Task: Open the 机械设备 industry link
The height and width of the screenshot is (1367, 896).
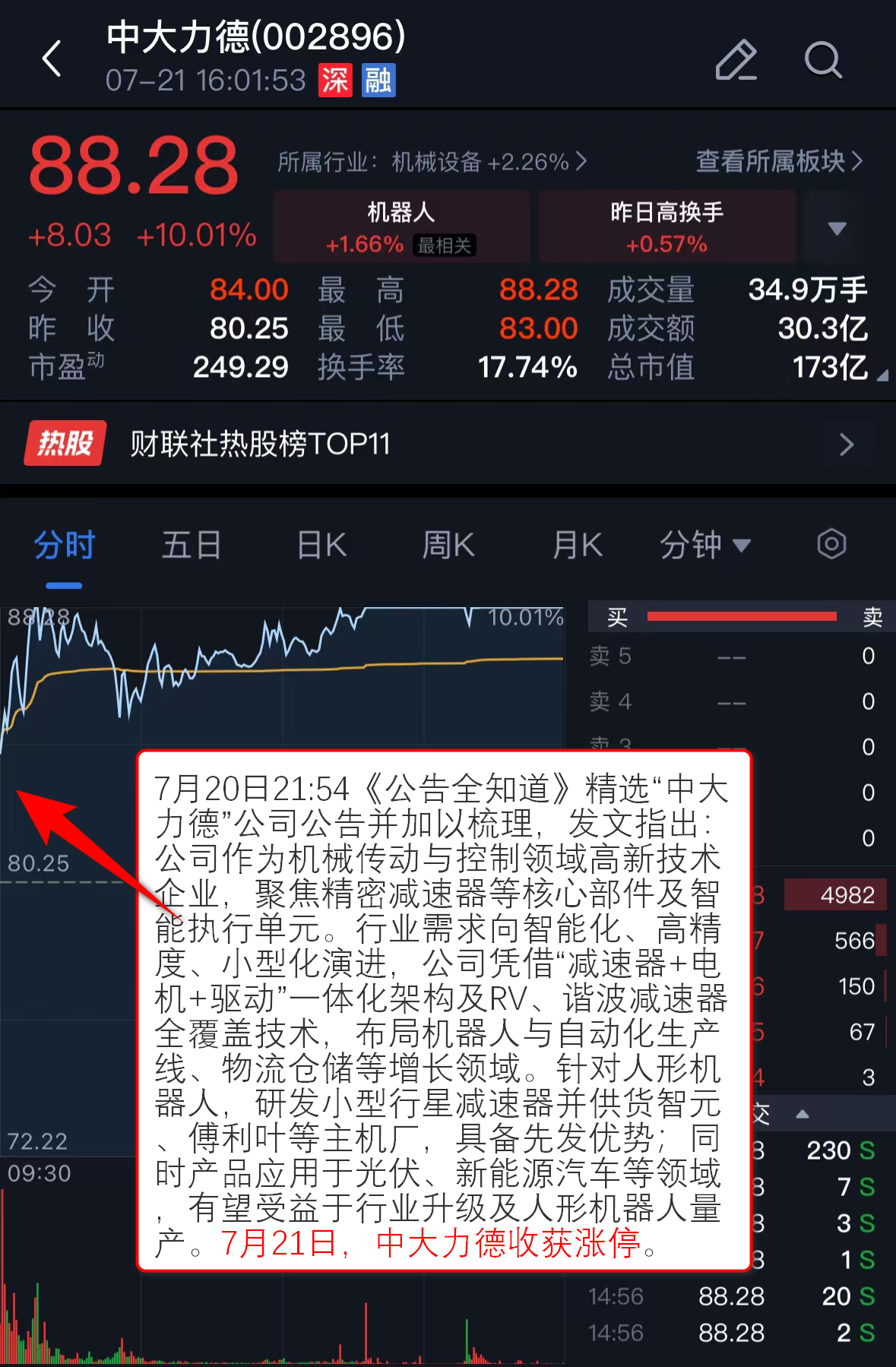Action: point(432,162)
